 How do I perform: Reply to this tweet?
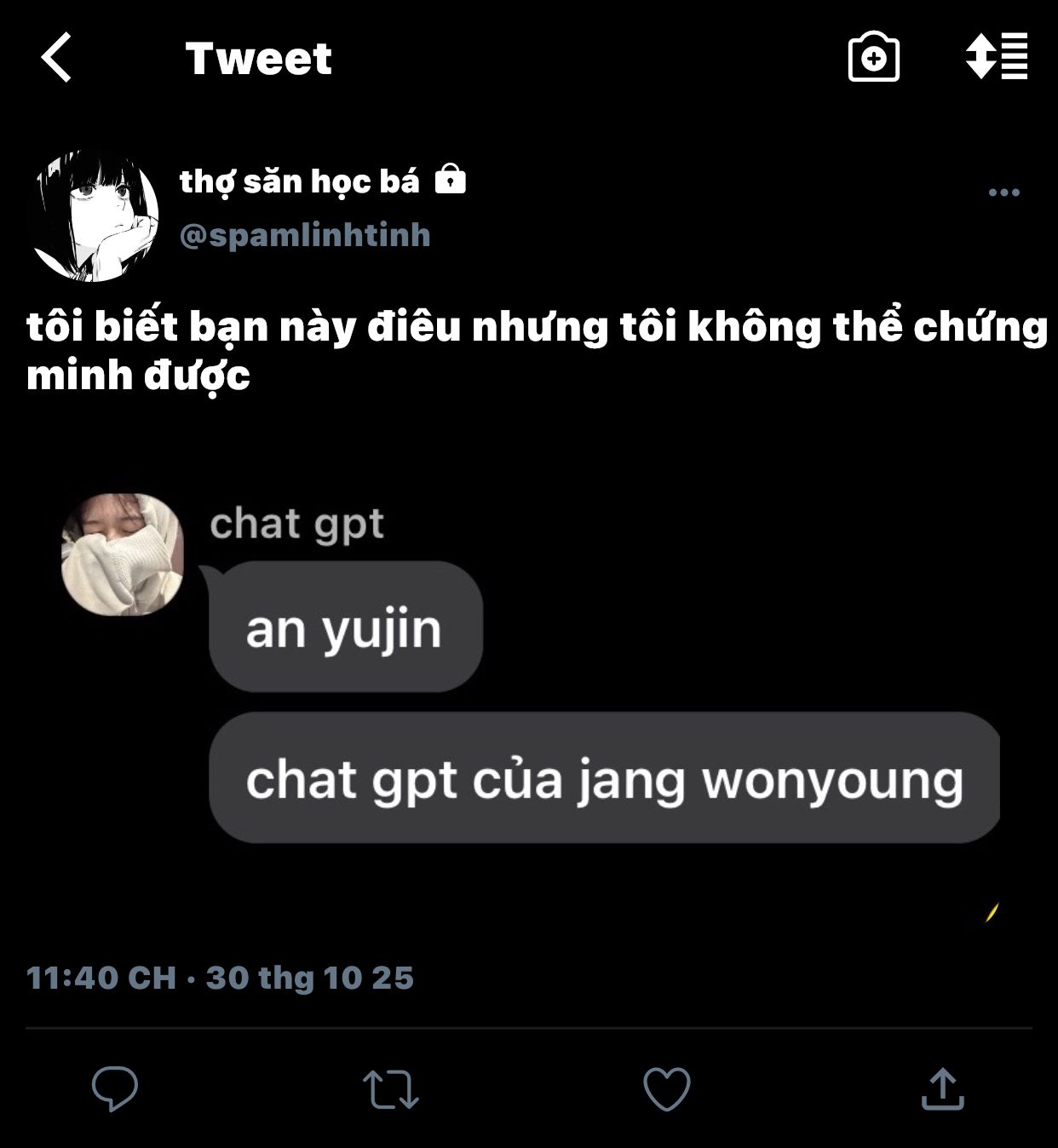point(115,1088)
